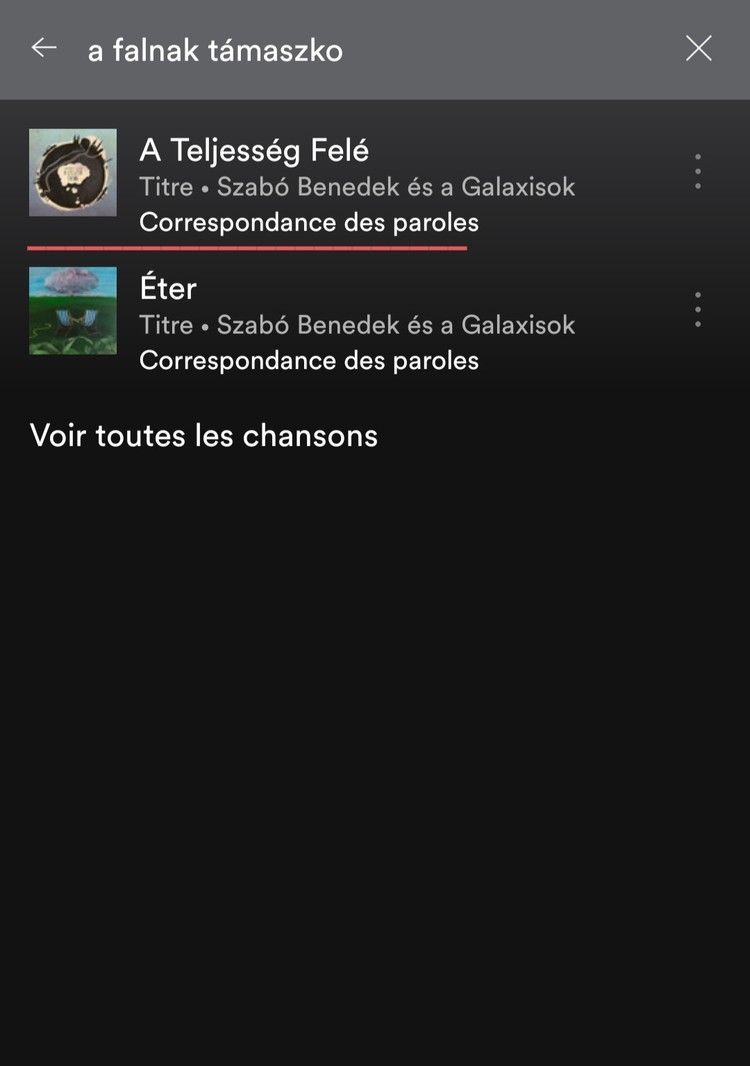Tap the album artwork for A Teljesség Felé
750x1066 pixels.
72,172
